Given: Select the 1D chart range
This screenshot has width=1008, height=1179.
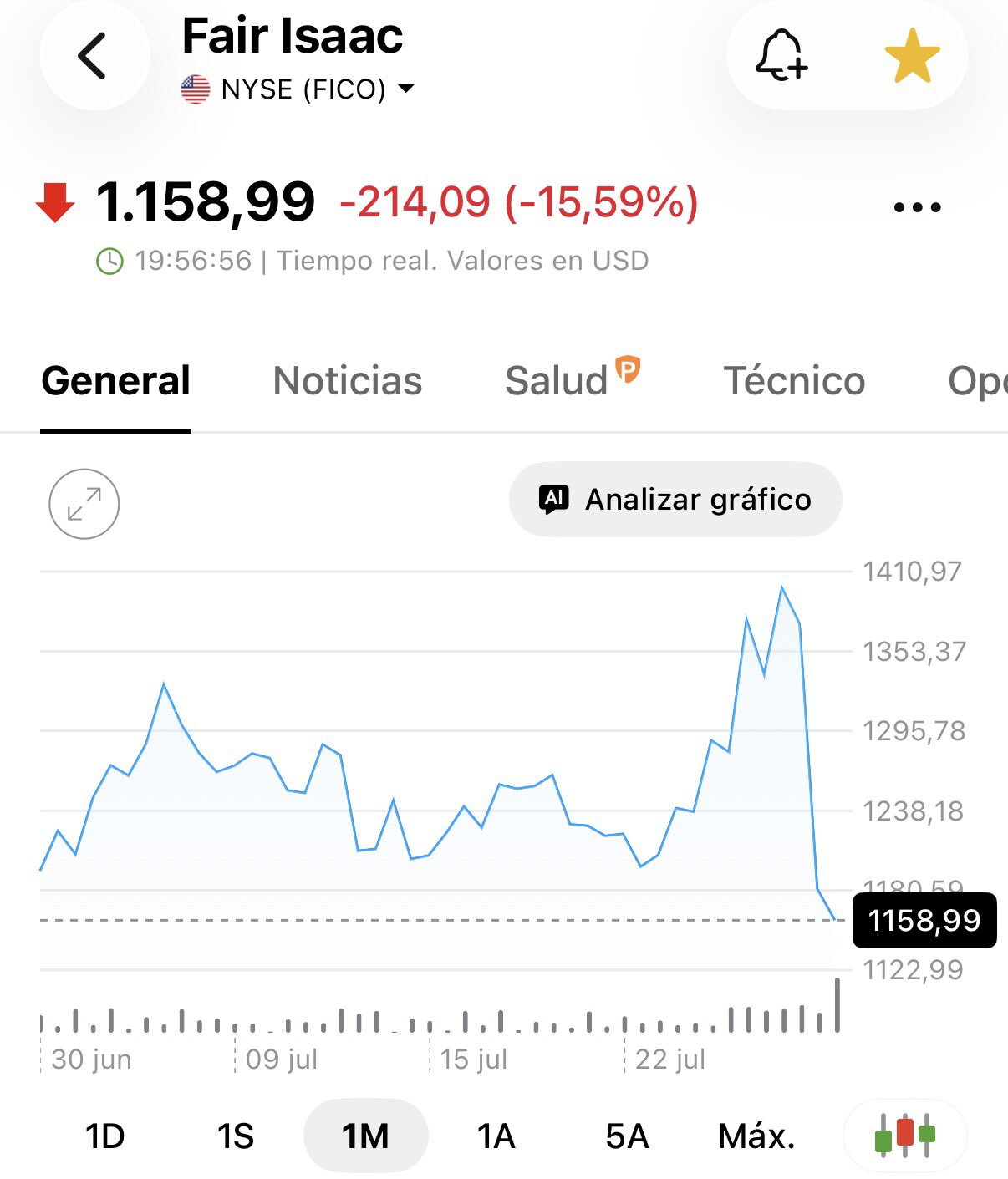Looking at the screenshot, I should pos(105,1136).
